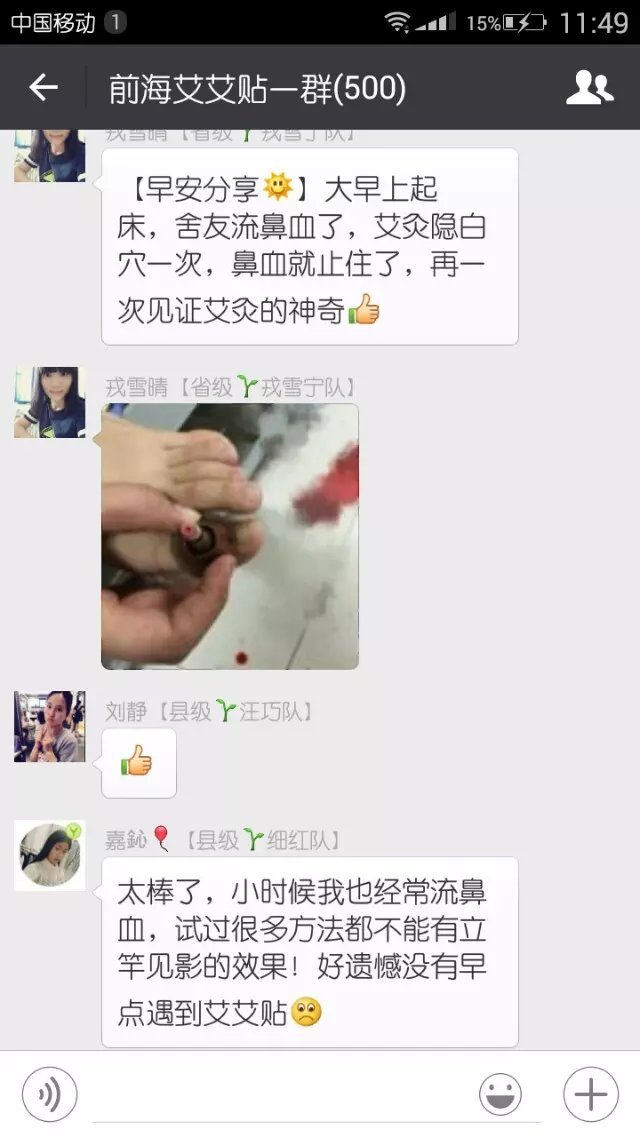This screenshot has width=640, height=1137.
Task: Open 嘉鈊's profile avatar
Action: click(49, 856)
